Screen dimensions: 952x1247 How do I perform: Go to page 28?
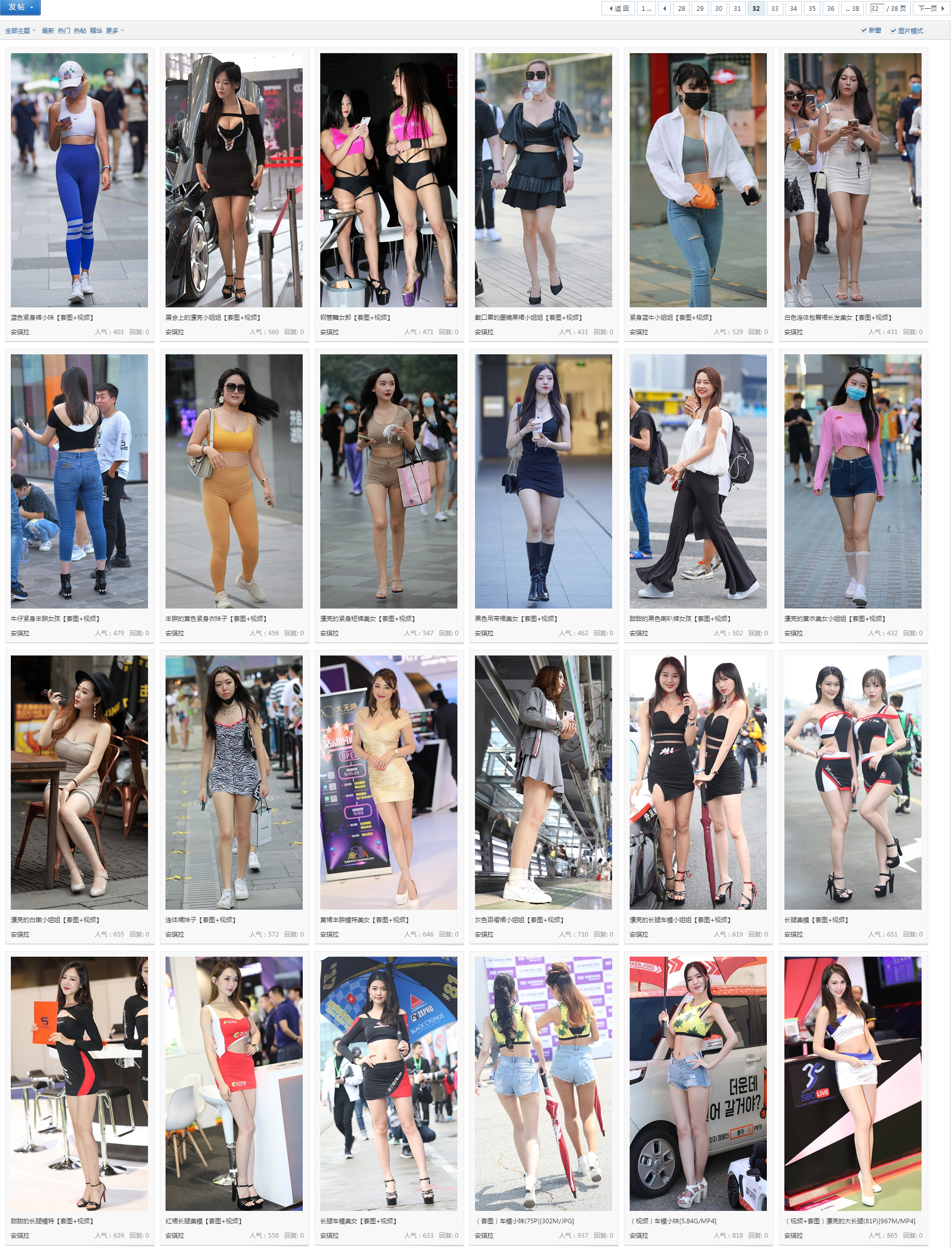681,8
